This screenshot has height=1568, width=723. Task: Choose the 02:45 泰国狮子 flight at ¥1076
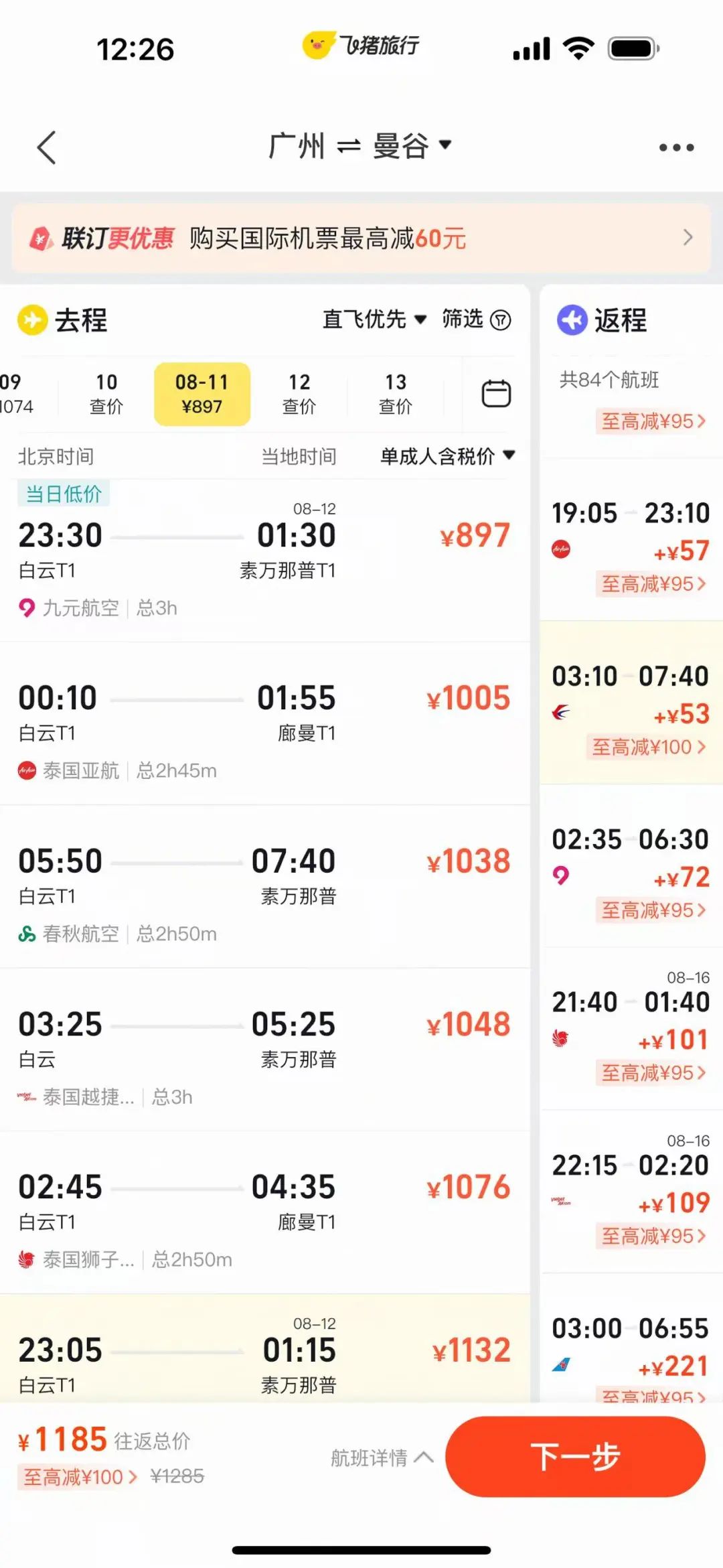(x=265, y=1212)
